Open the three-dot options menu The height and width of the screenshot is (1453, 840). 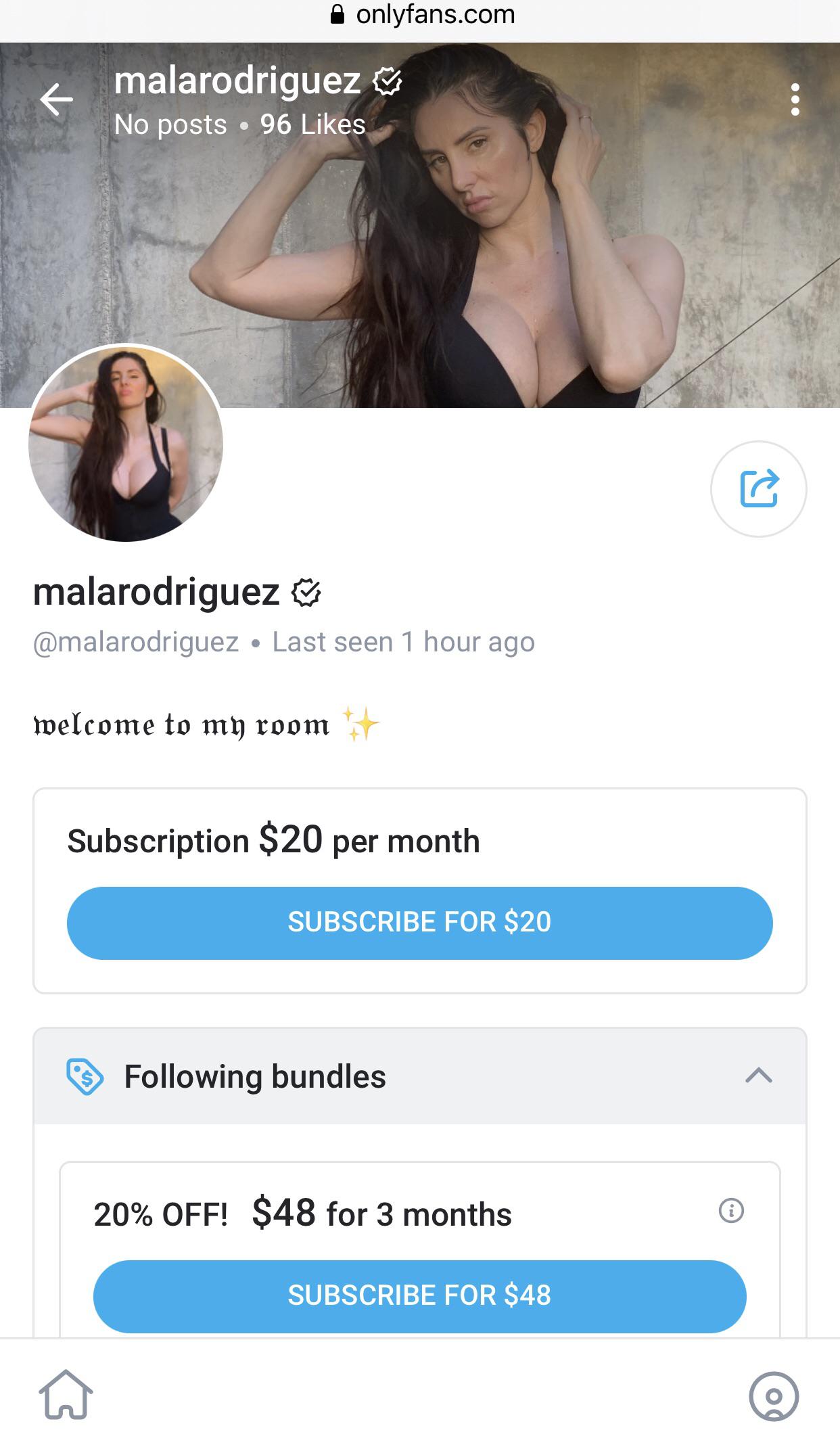[796, 100]
